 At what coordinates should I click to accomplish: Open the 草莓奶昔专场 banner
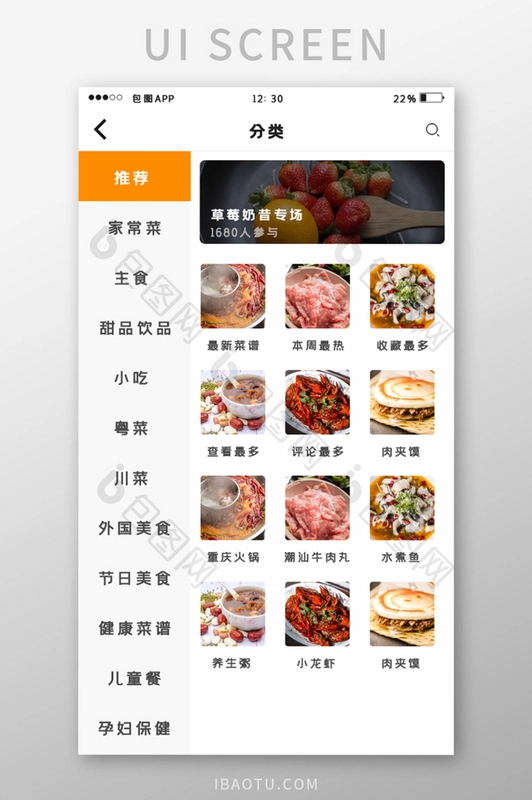(x=322, y=202)
